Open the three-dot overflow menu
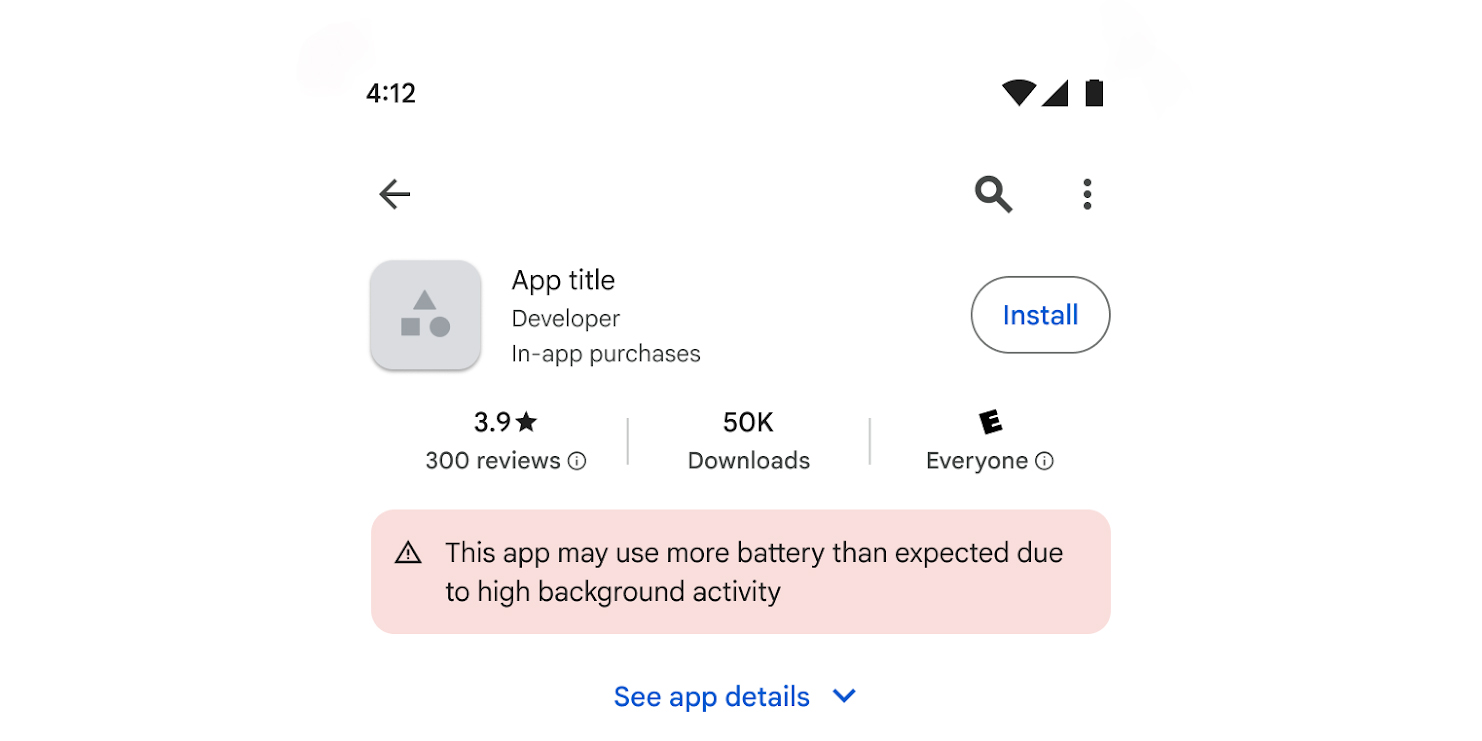 (x=1087, y=194)
